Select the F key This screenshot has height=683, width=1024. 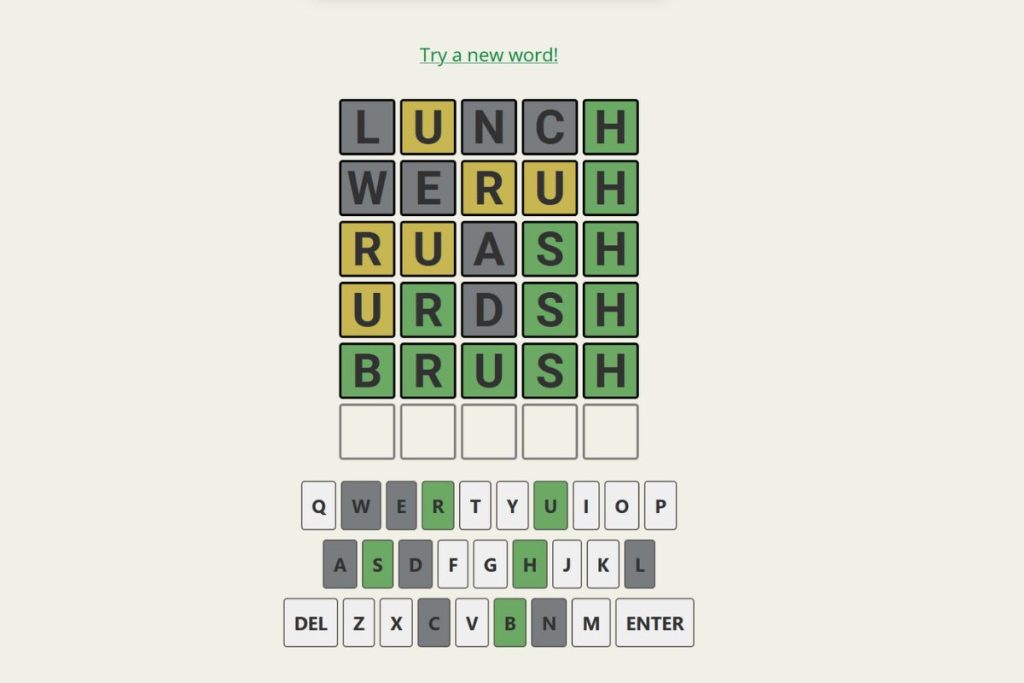453,565
